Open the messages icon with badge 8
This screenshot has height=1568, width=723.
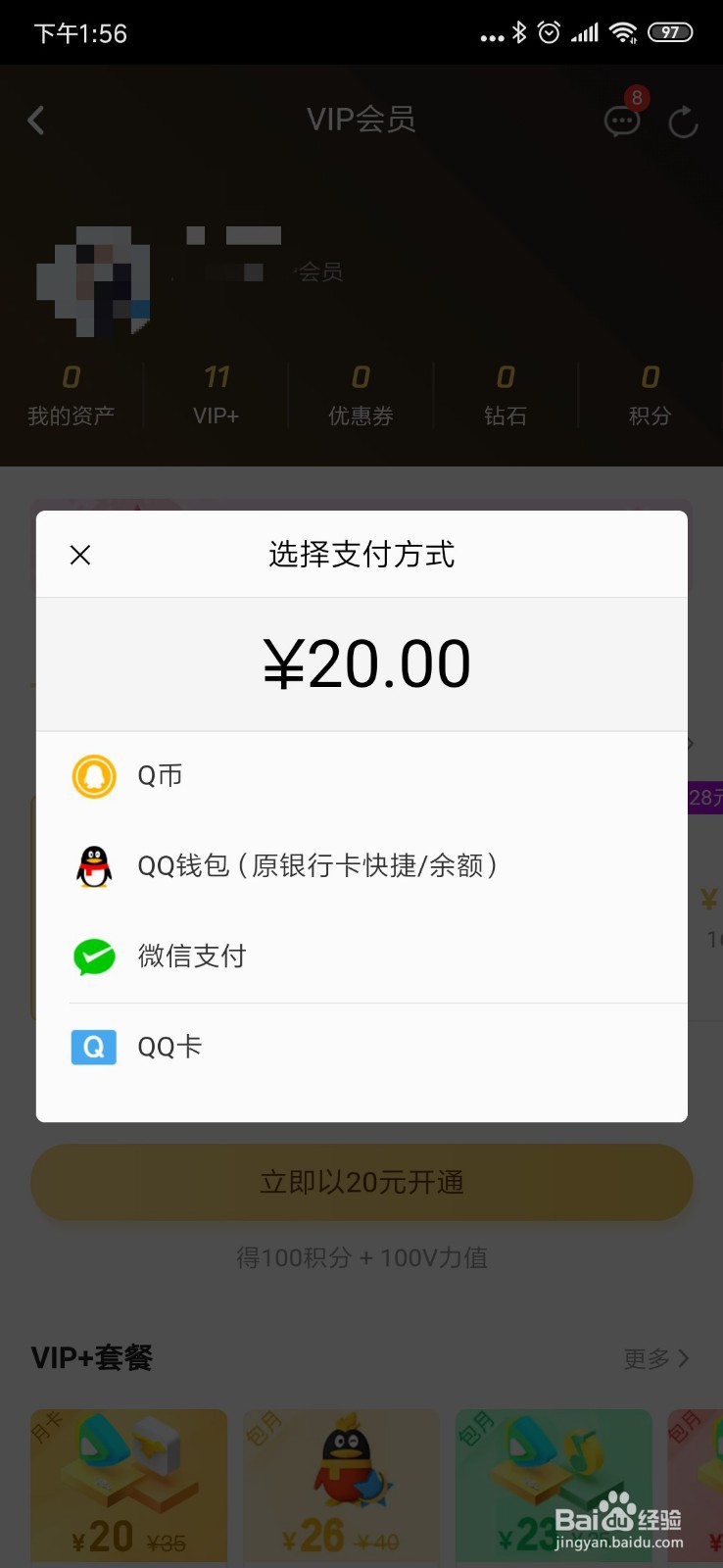[622, 121]
